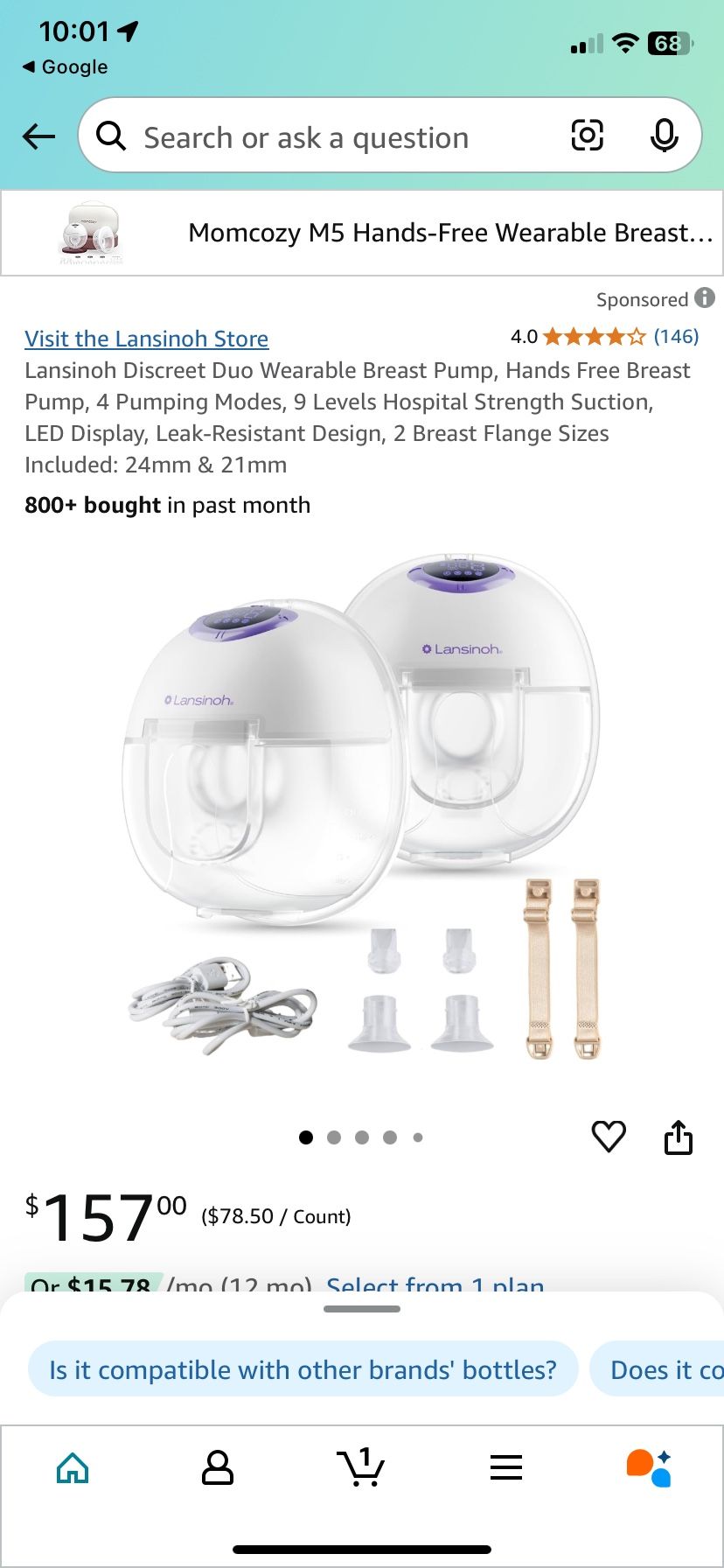Screen dimensions: 724x1568
Task: Open the shopping cart
Action: (360, 1467)
